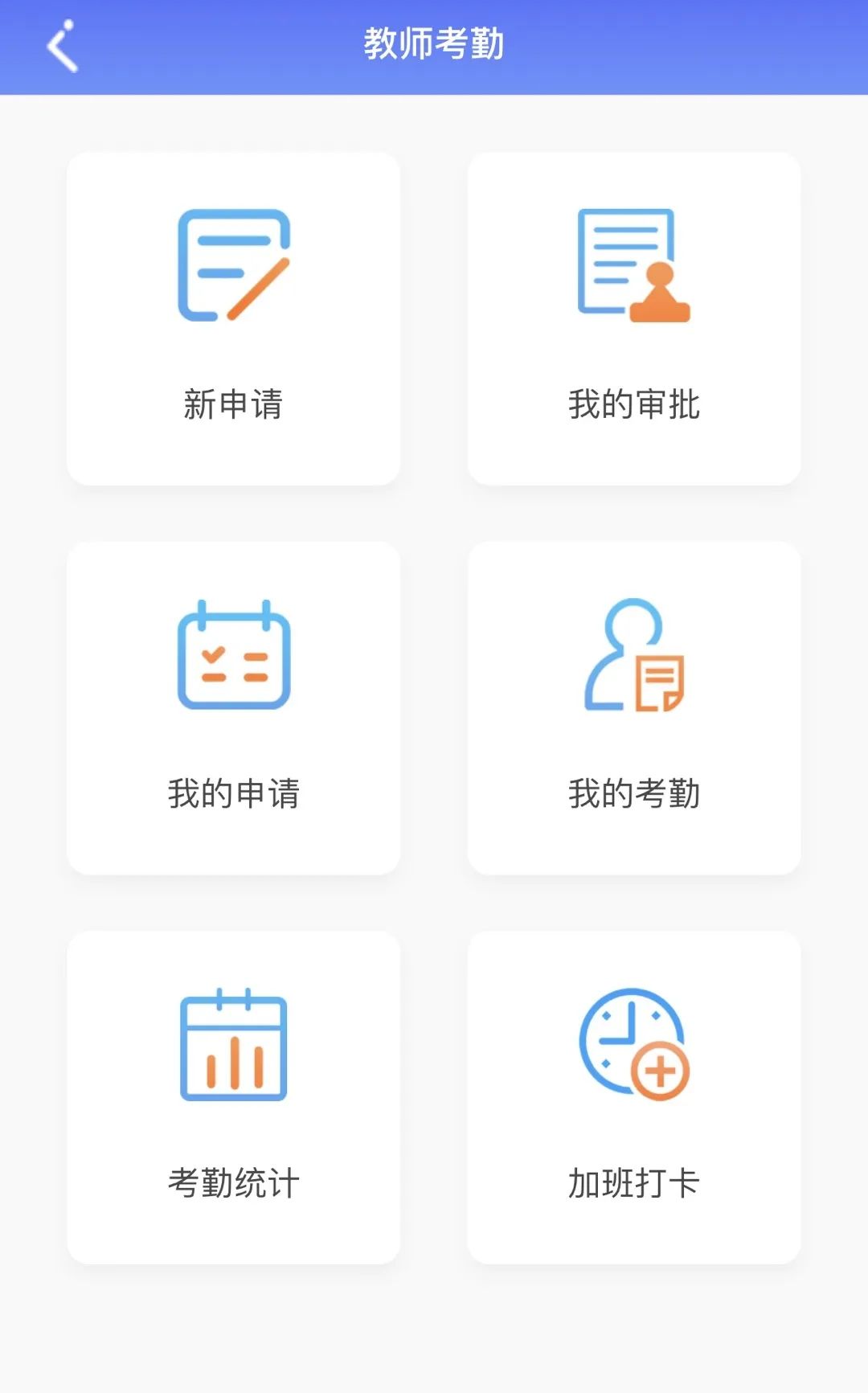
Task: Click the 加班打卡 clock-plus icon
Action: [635, 1045]
